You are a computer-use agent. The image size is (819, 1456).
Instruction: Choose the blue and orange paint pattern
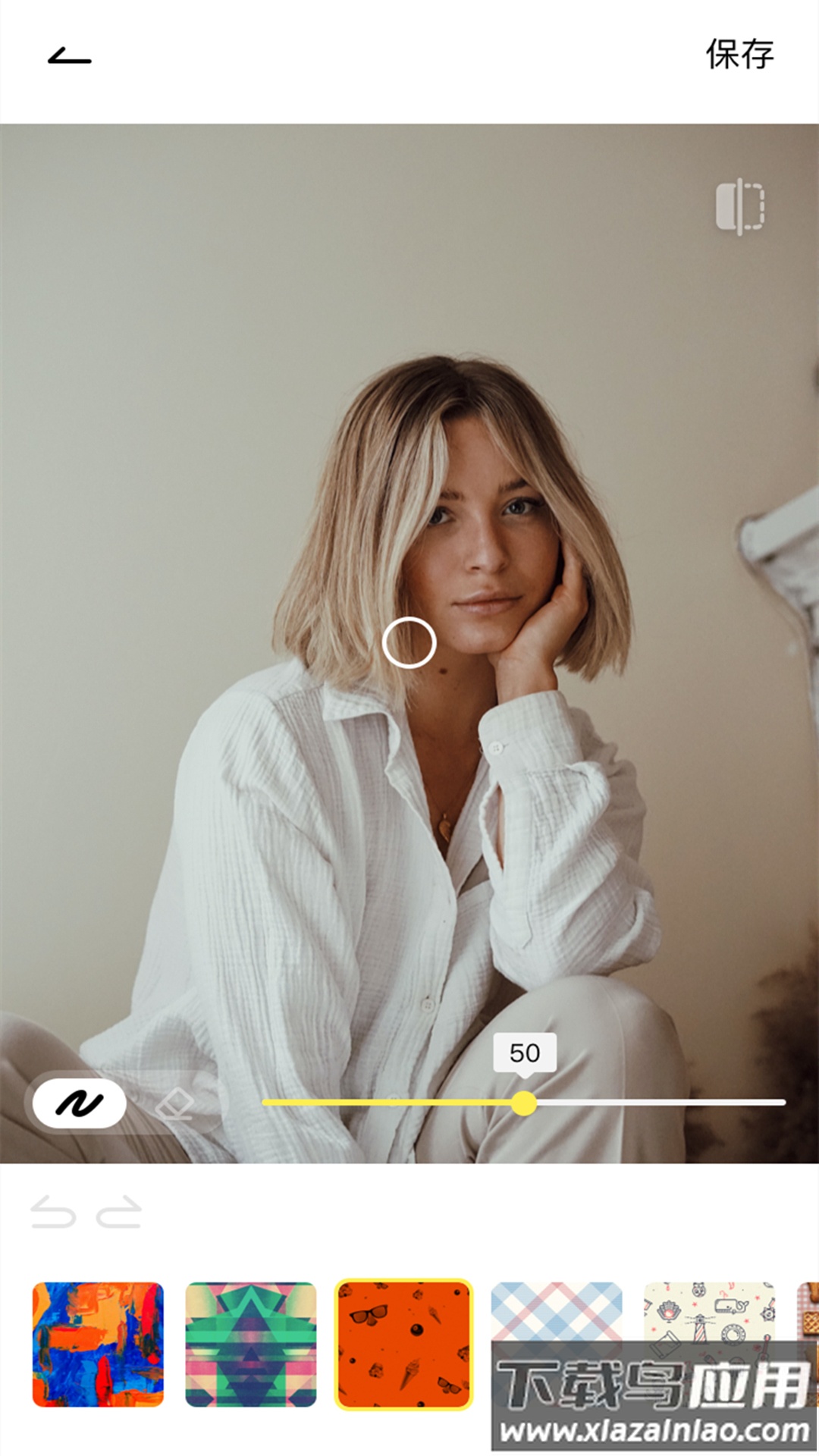(x=98, y=1344)
